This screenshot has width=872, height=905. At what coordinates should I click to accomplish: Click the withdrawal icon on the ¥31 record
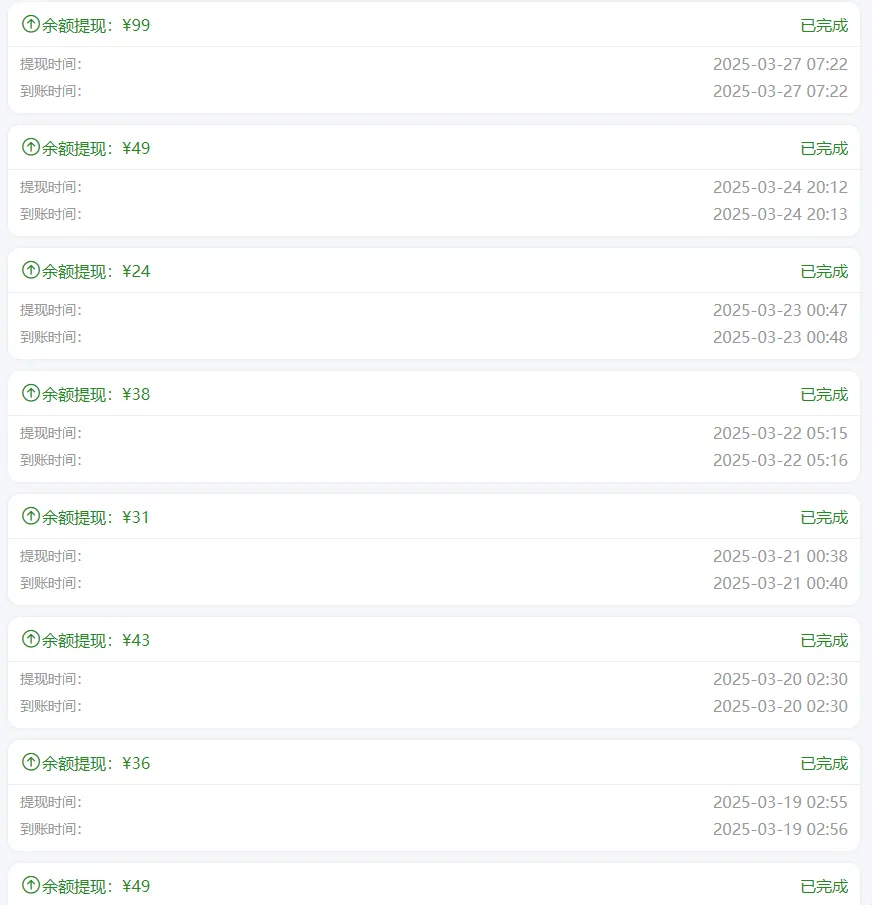point(30,517)
